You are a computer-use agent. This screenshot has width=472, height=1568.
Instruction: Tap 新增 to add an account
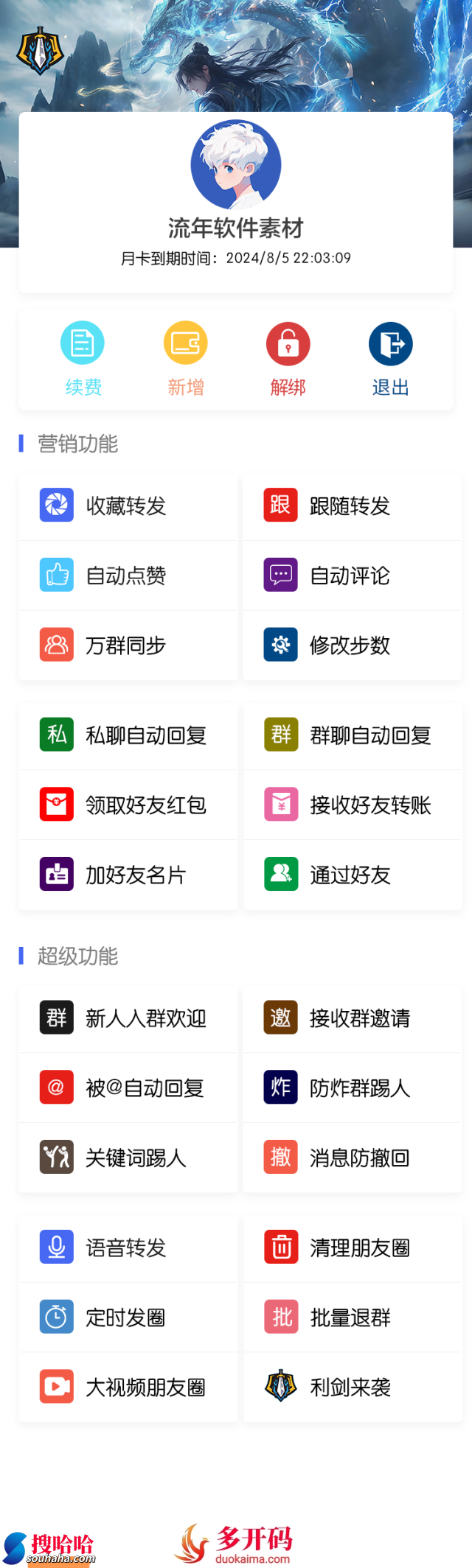[185, 358]
